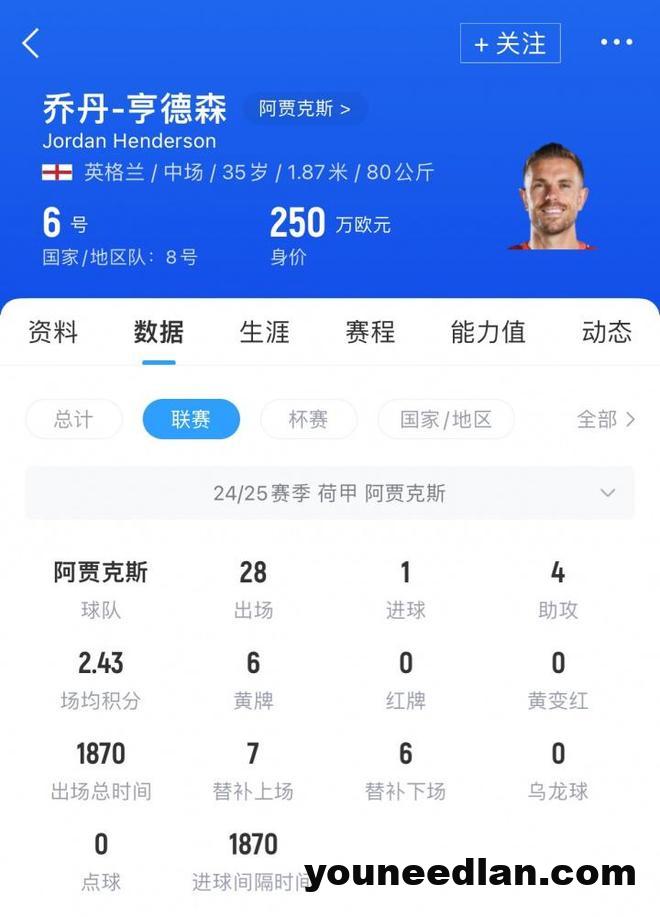Select the 数据 tab

159,332
